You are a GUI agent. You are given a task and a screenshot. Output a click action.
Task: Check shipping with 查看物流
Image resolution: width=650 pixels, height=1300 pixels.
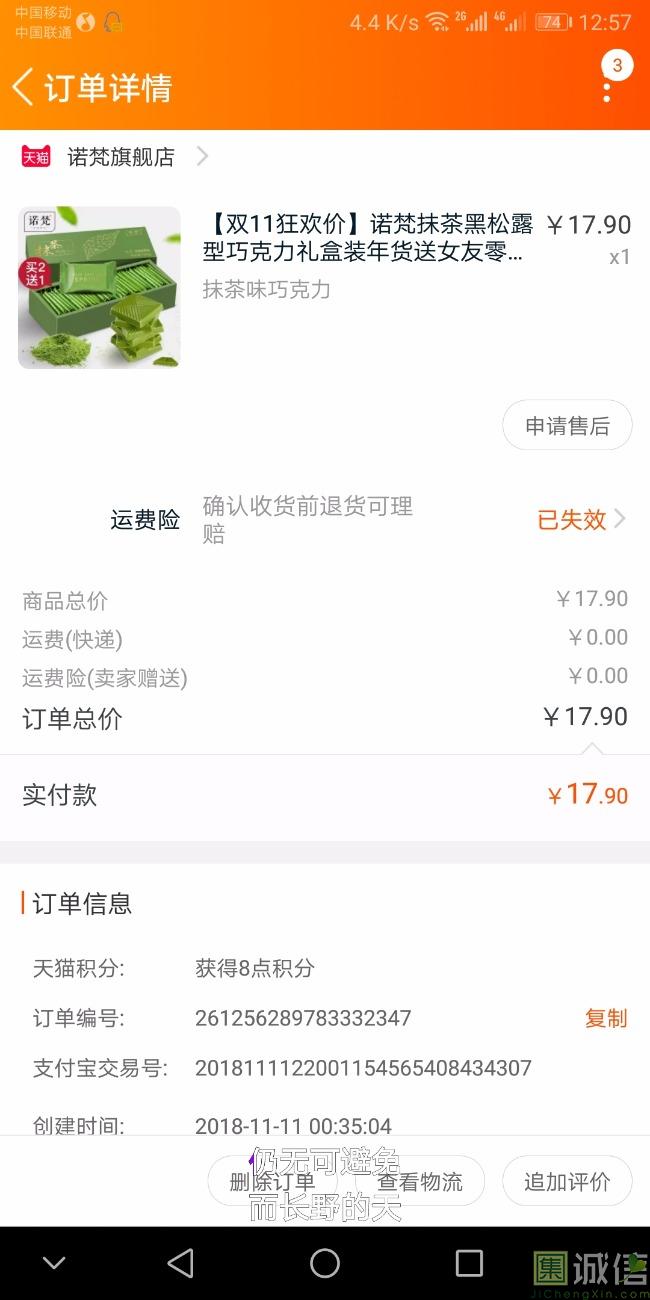(x=420, y=1181)
